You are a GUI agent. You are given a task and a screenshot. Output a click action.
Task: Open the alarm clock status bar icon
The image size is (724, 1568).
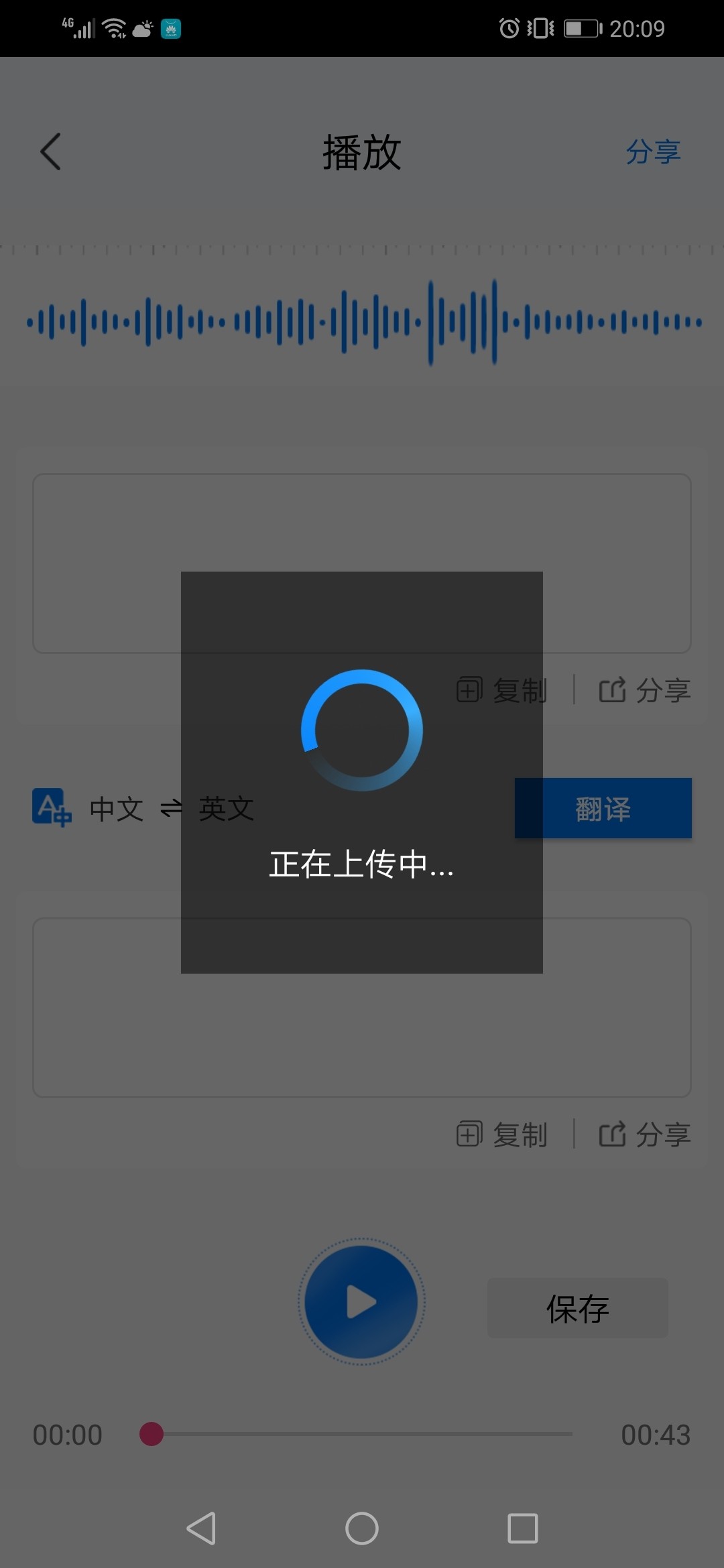(x=509, y=28)
